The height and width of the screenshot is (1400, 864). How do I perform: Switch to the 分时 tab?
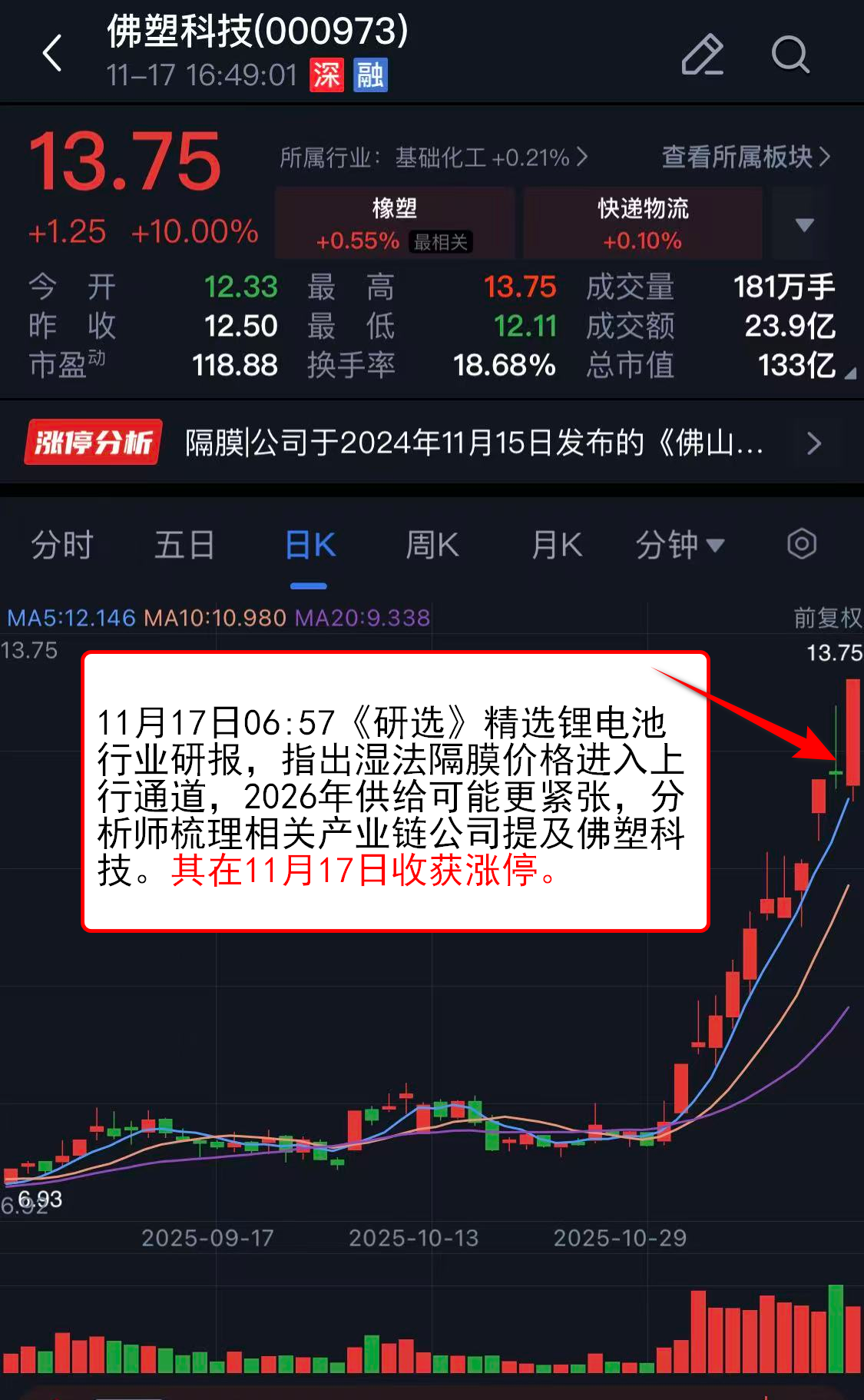(x=61, y=545)
